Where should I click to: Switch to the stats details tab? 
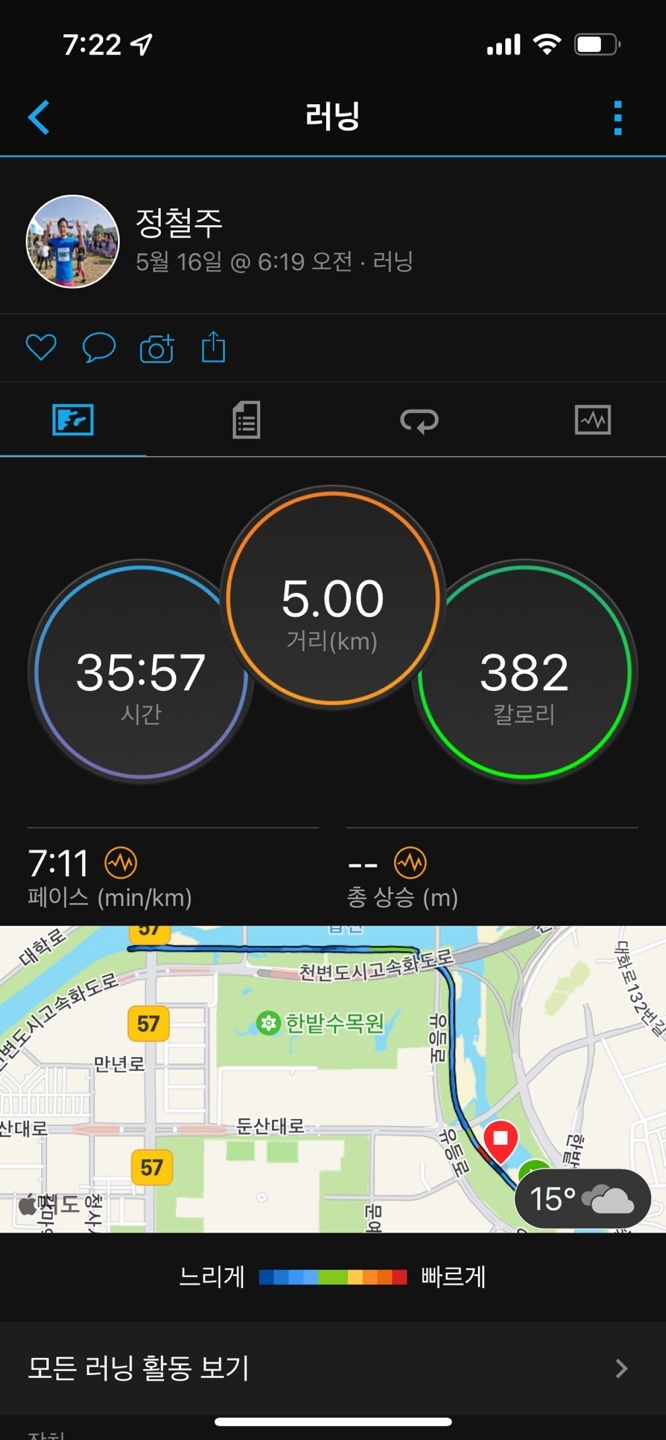[x=246, y=420]
